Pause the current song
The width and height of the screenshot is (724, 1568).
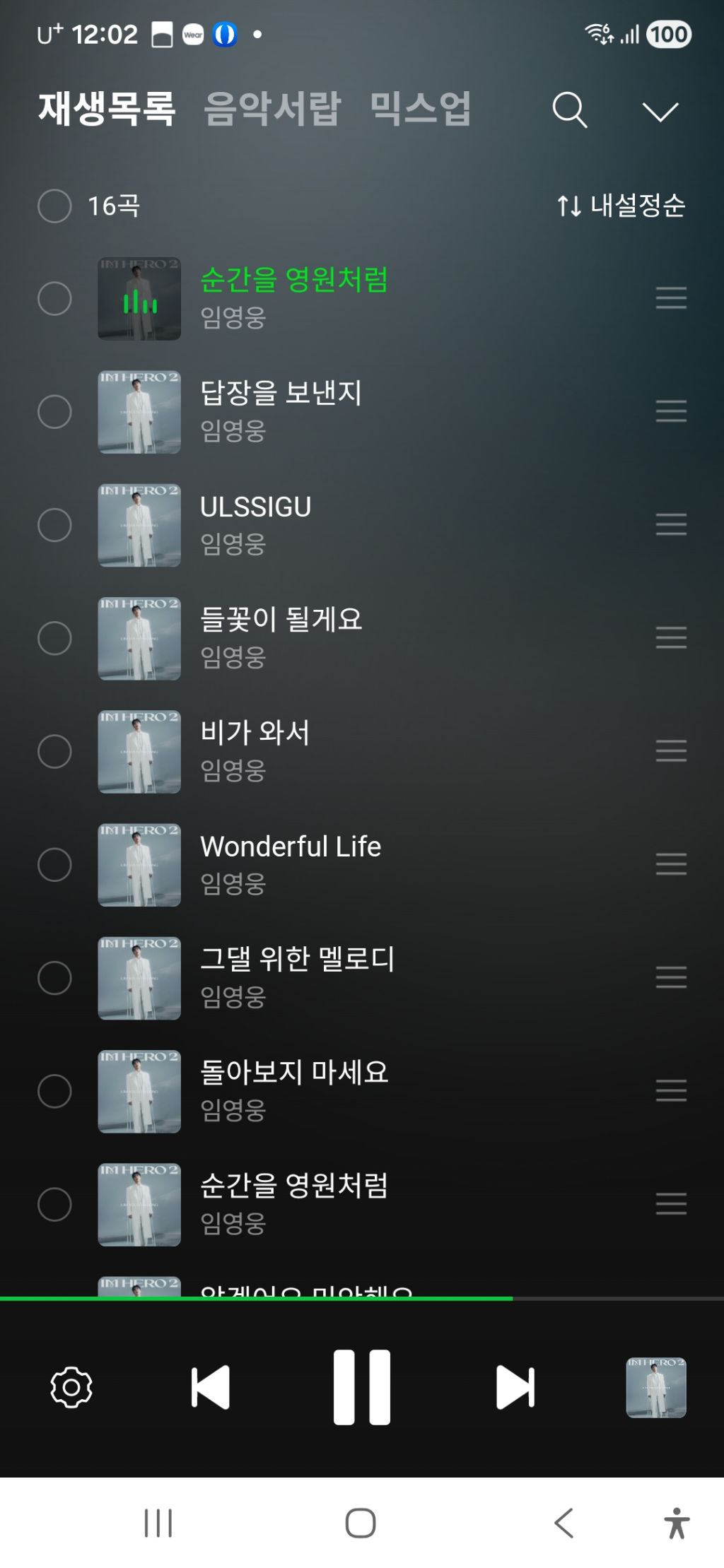pos(362,1387)
